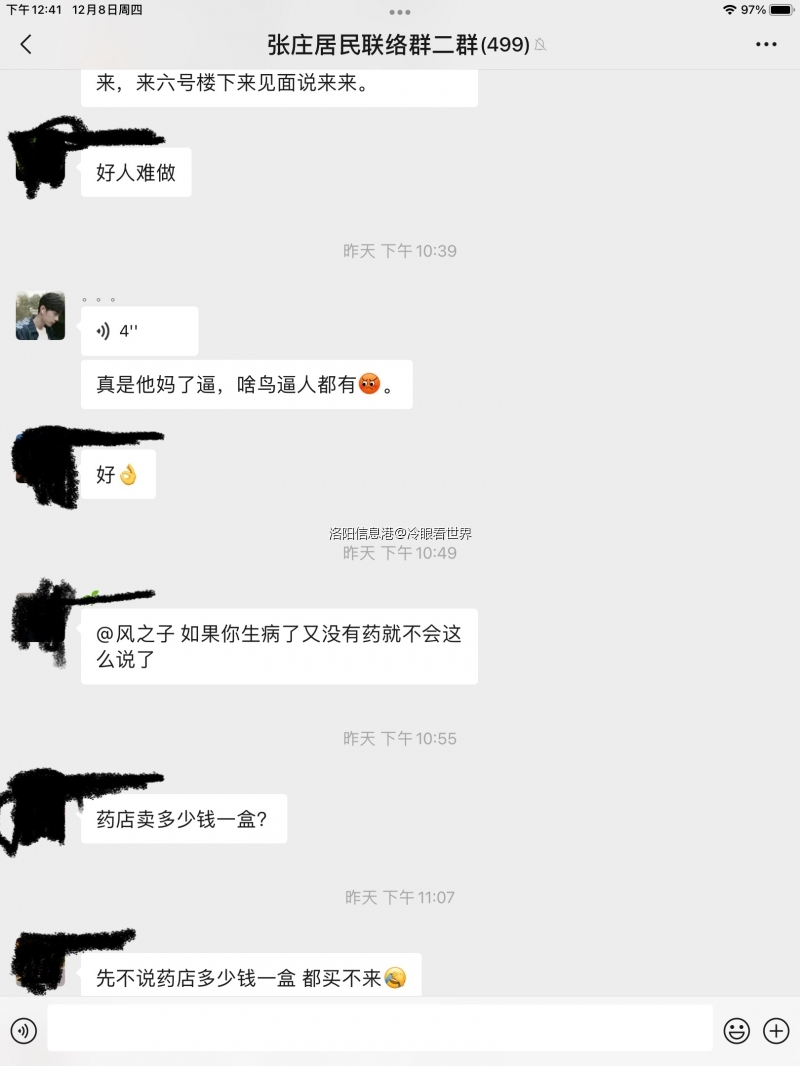Go back to the chat list
Viewport: 800px width, 1066px height.
tap(26, 44)
